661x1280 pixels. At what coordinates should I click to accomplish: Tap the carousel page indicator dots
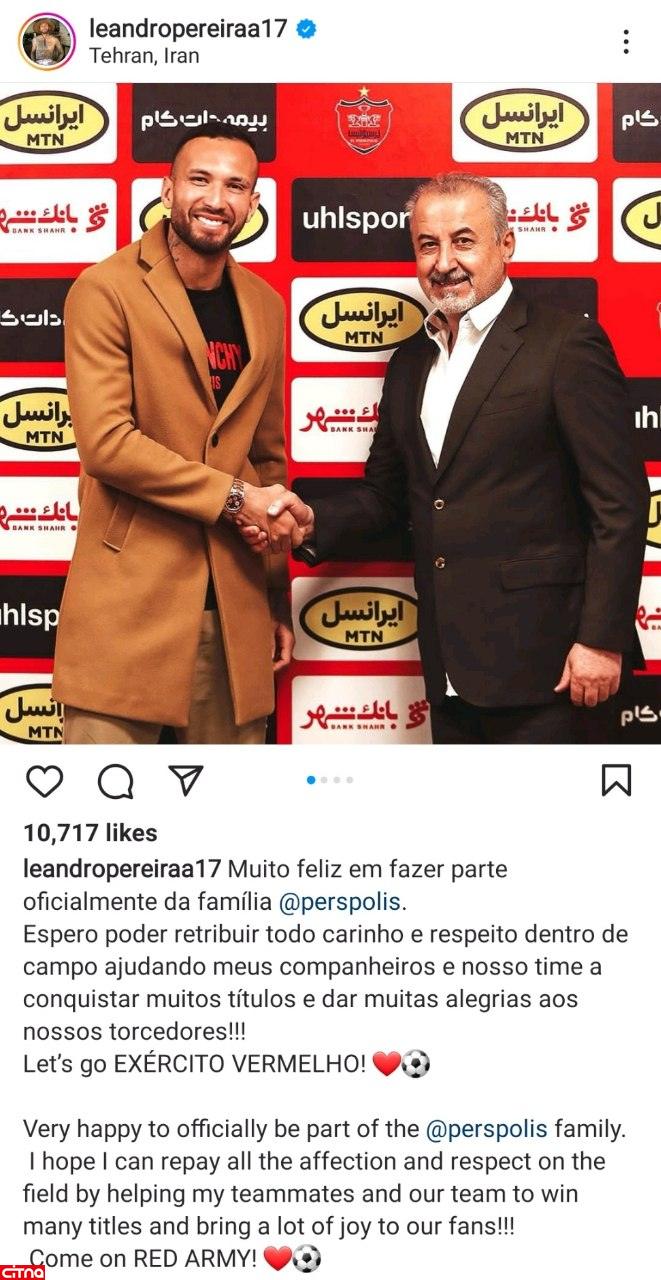(x=330, y=780)
